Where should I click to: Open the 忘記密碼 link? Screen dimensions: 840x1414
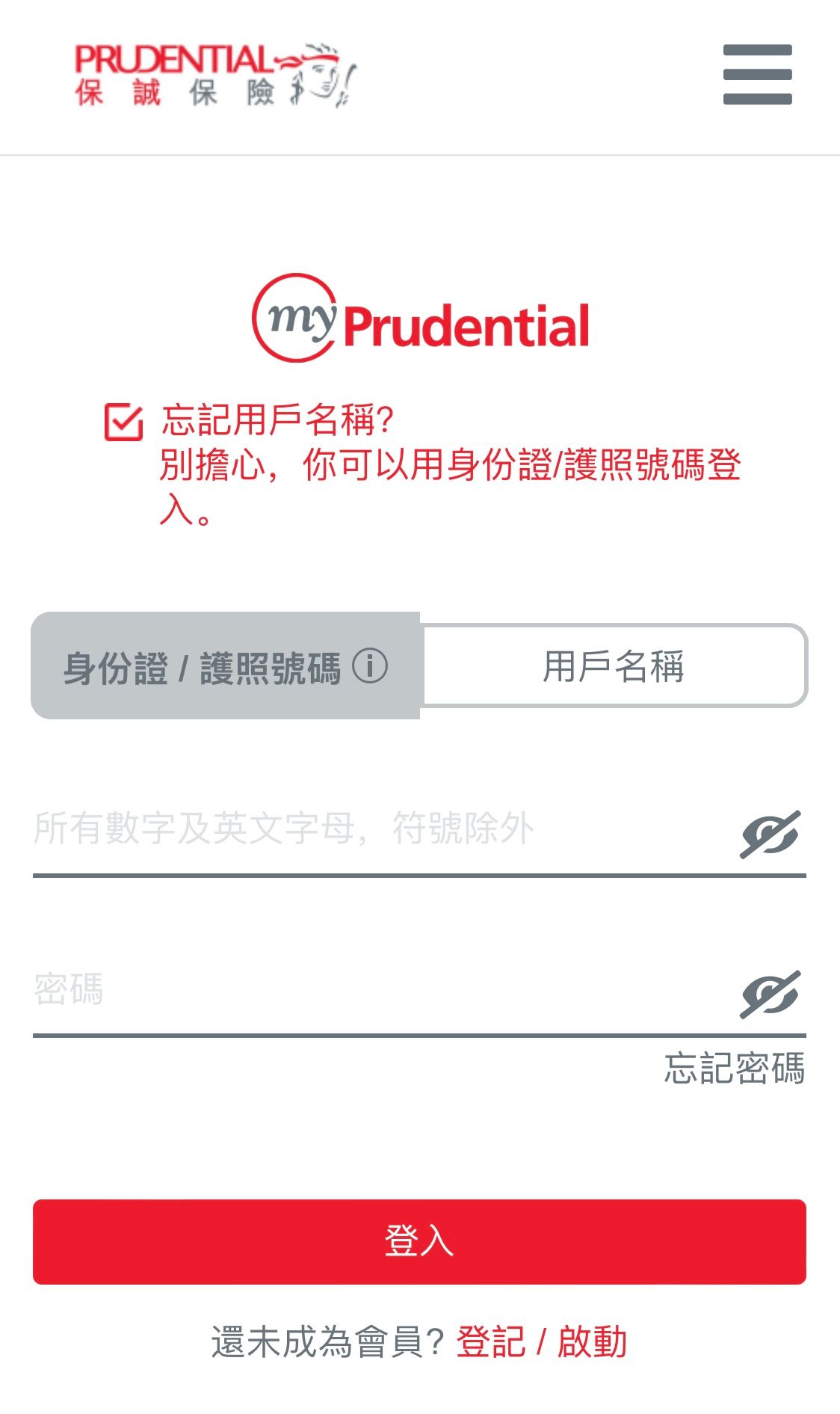(x=734, y=1068)
